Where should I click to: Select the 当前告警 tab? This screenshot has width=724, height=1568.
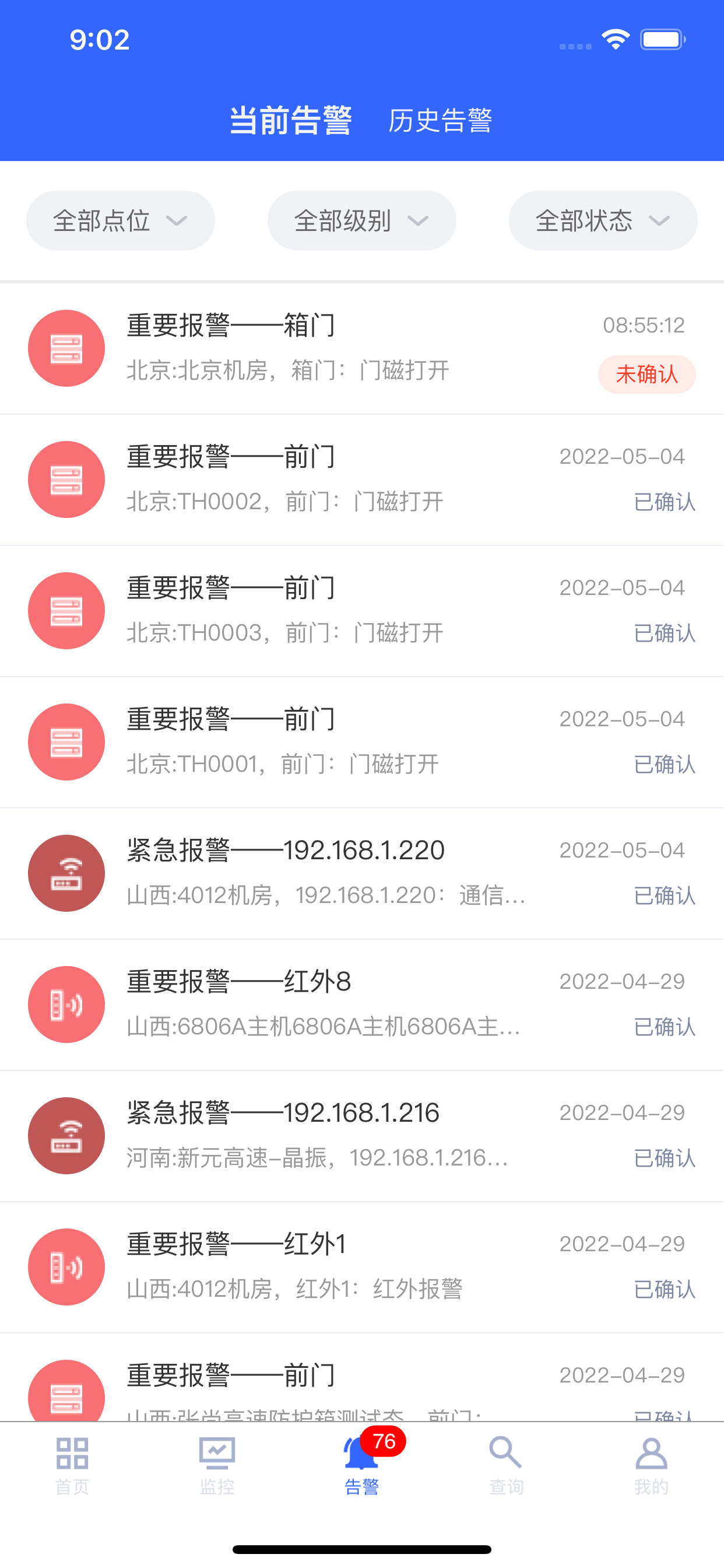click(x=290, y=120)
